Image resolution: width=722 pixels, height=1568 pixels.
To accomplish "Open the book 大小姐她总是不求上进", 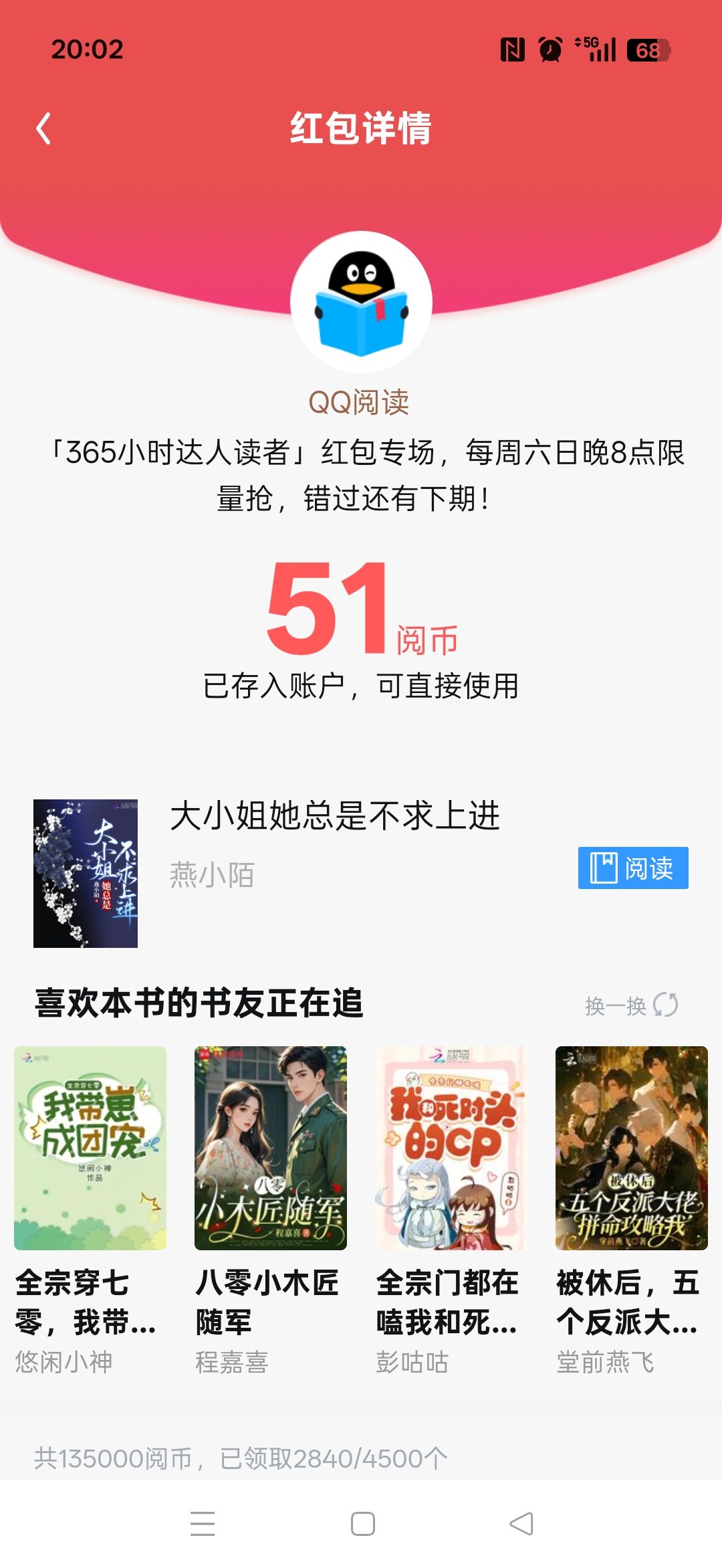I will click(334, 816).
